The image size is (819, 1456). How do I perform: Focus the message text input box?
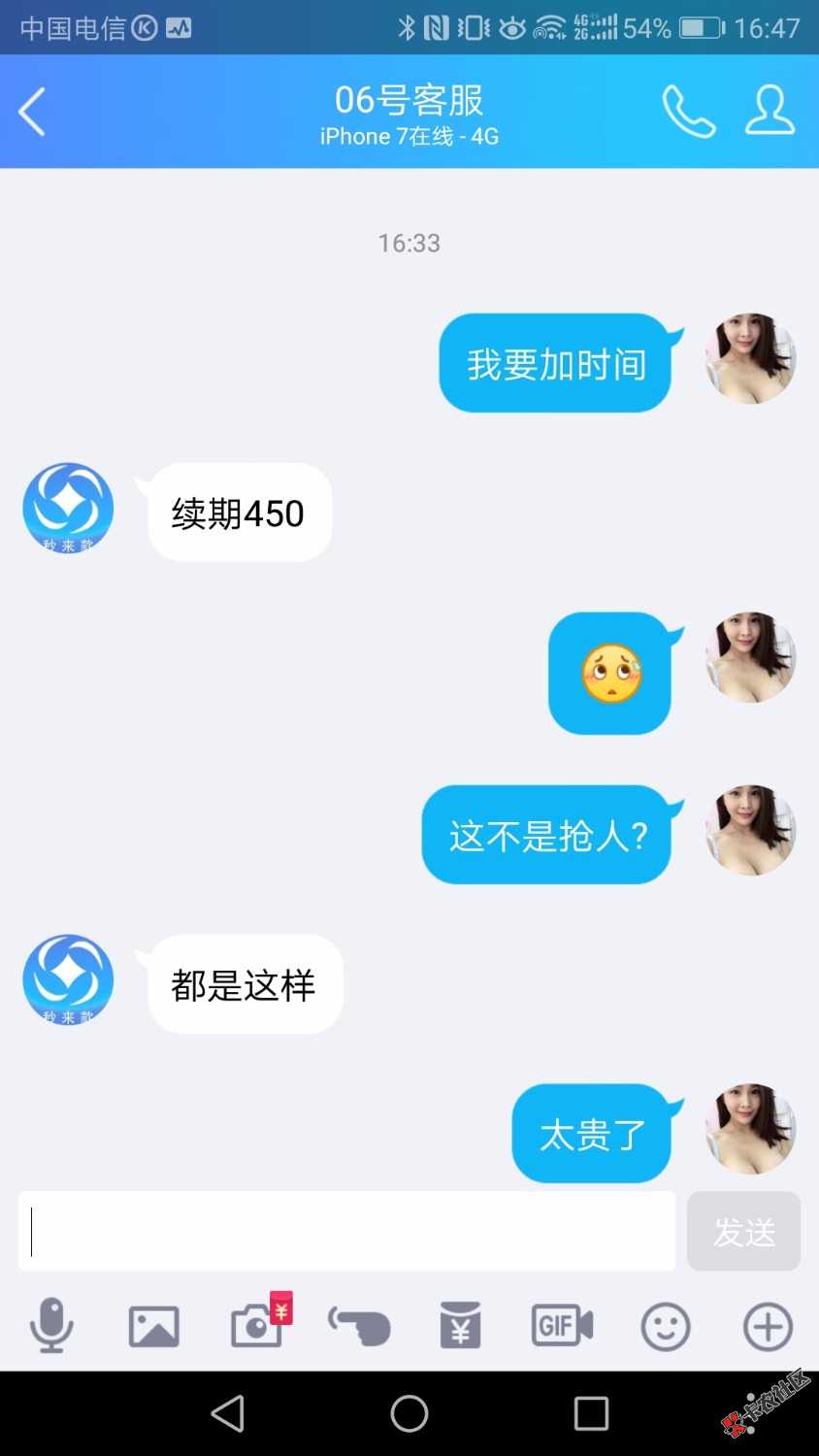click(346, 1231)
